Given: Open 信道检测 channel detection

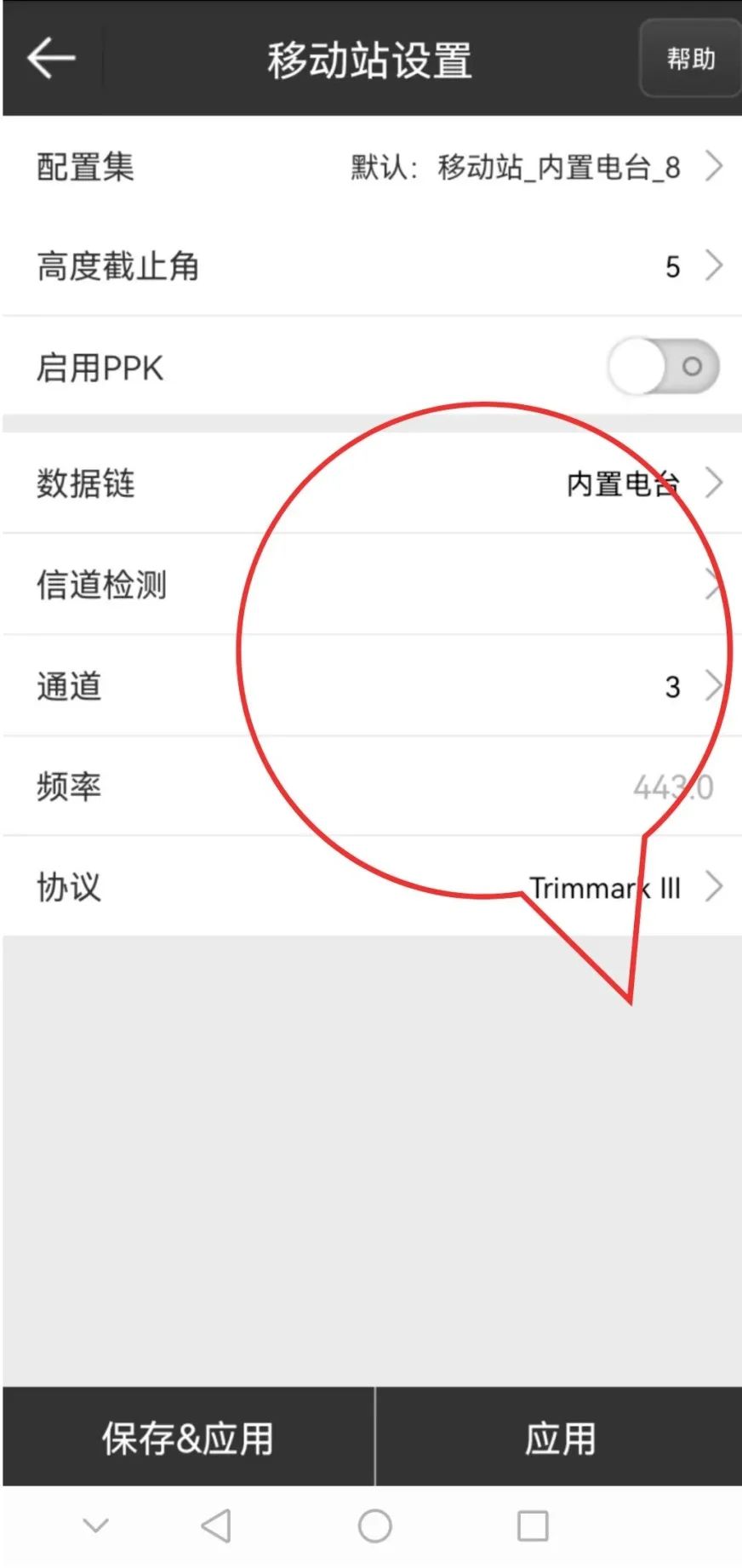Looking at the screenshot, I should click(x=371, y=585).
